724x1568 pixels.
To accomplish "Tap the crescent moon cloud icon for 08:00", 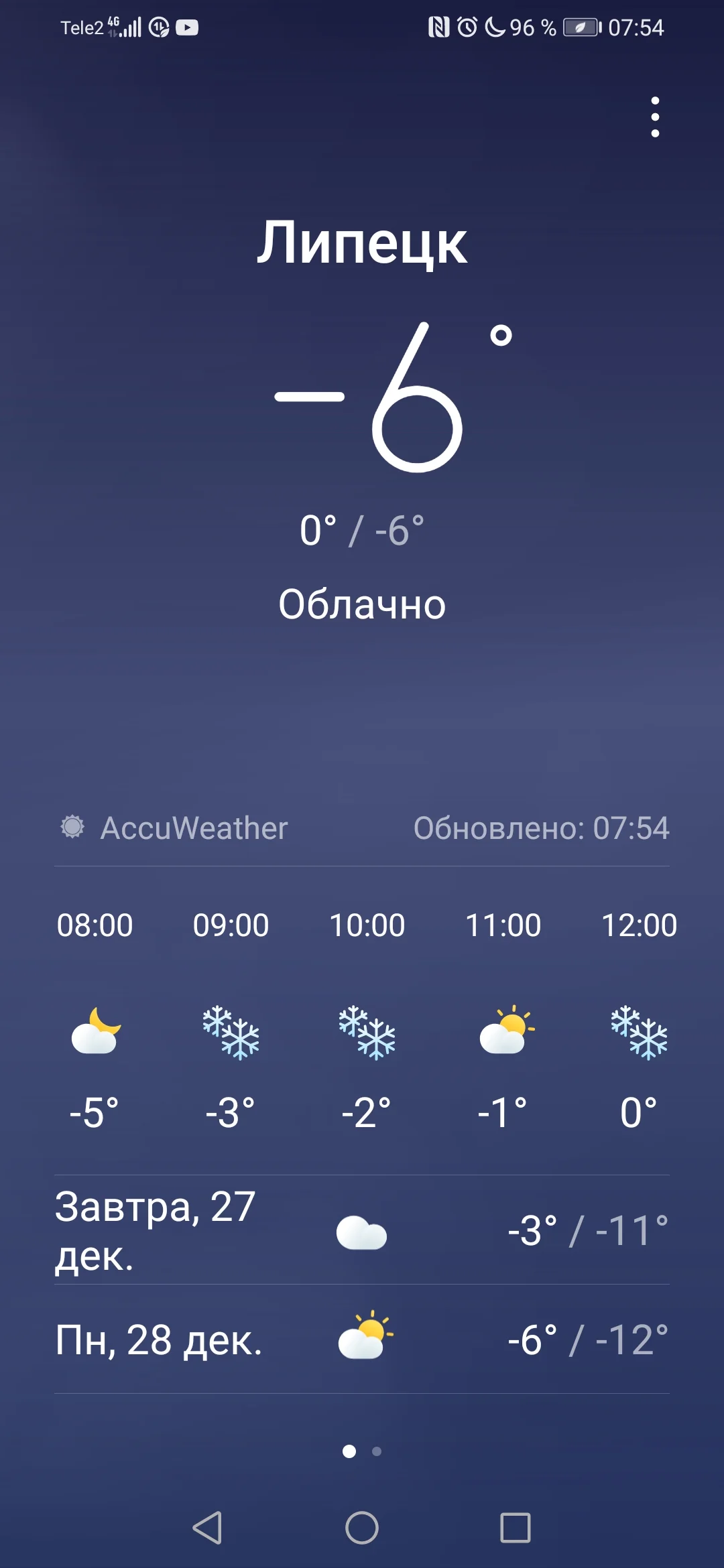I will point(95,1034).
